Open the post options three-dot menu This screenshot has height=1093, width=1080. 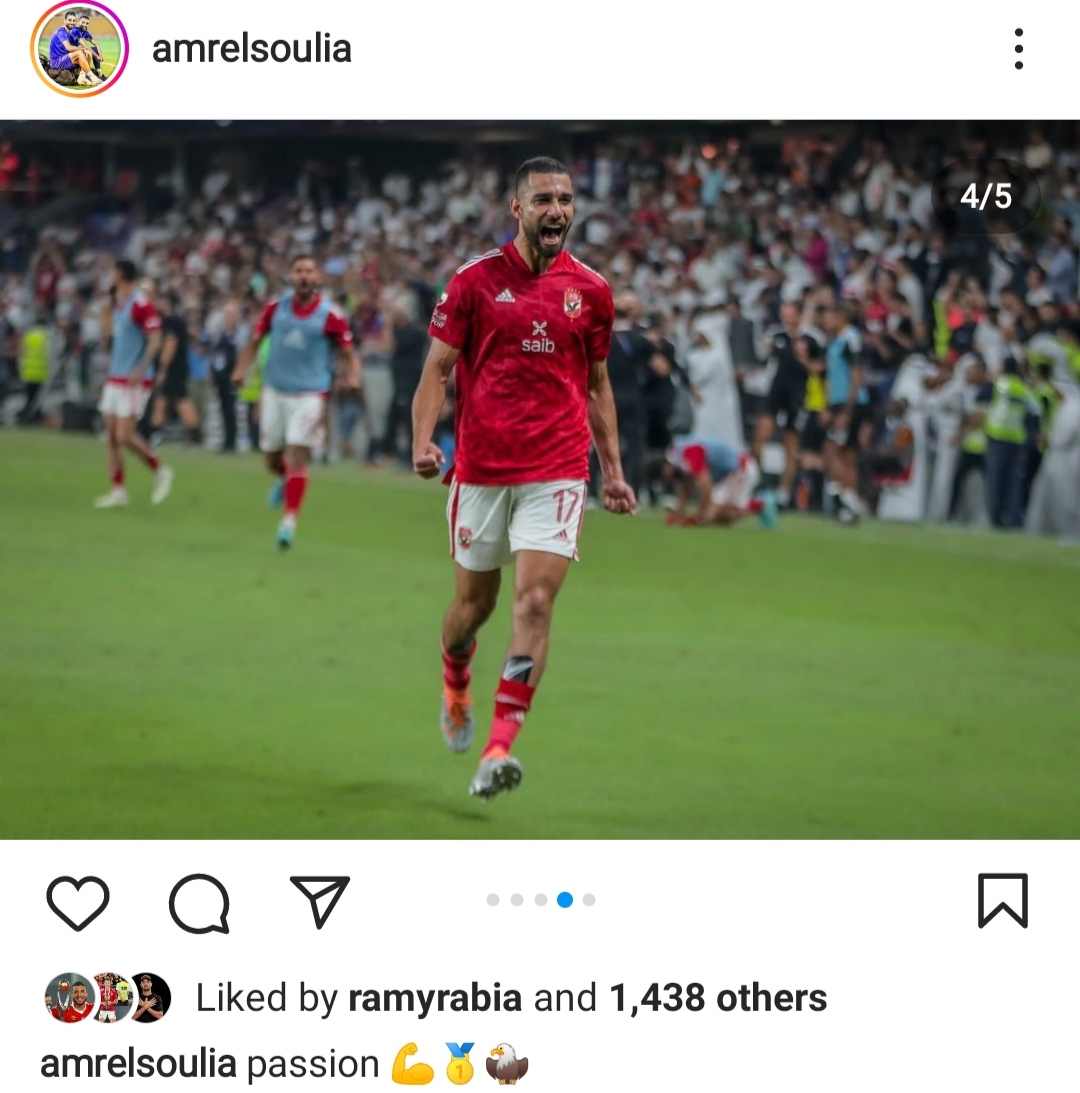click(1018, 49)
